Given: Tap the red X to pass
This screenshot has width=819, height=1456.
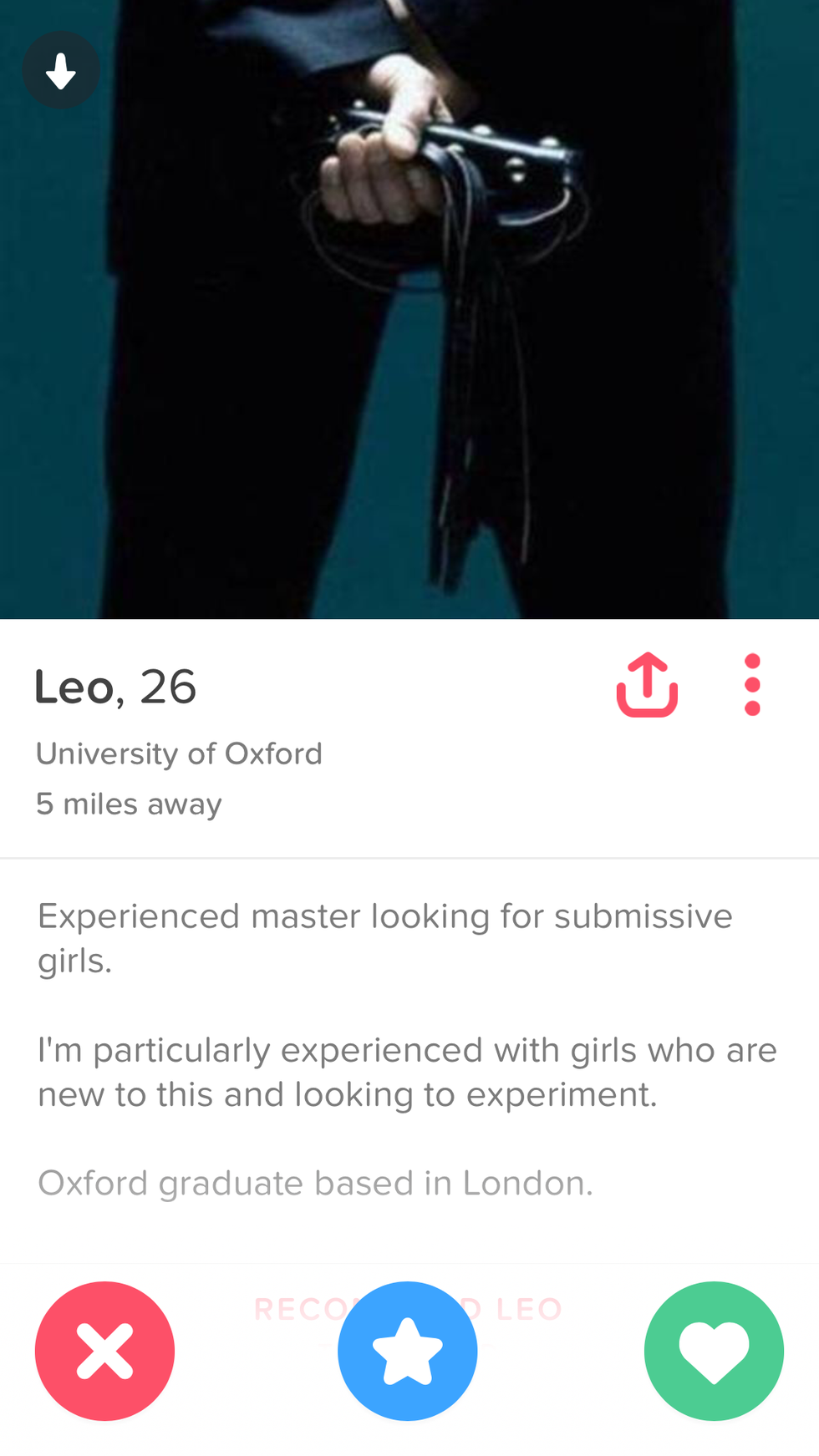Looking at the screenshot, I should tap(104, 1351).
